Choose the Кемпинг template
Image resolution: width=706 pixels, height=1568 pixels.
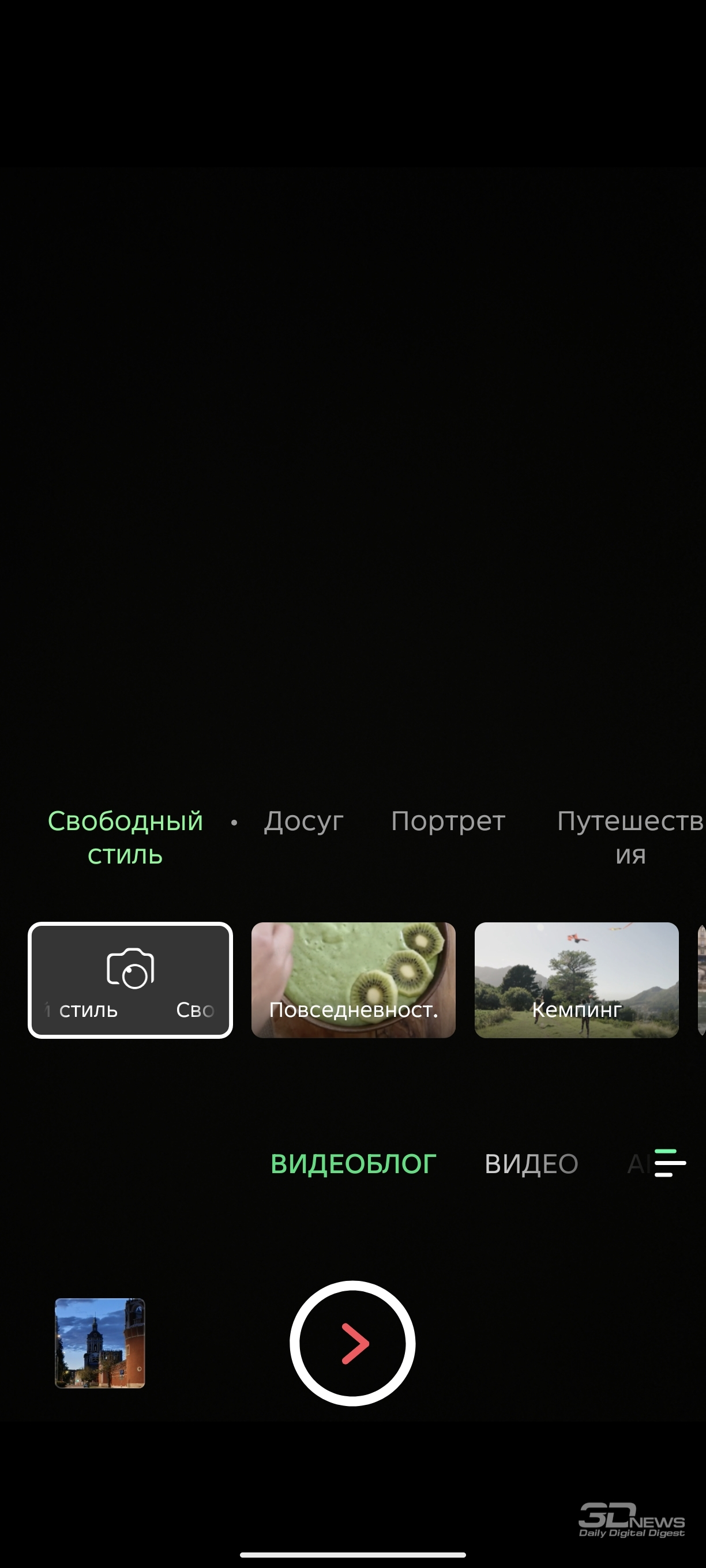576,980
